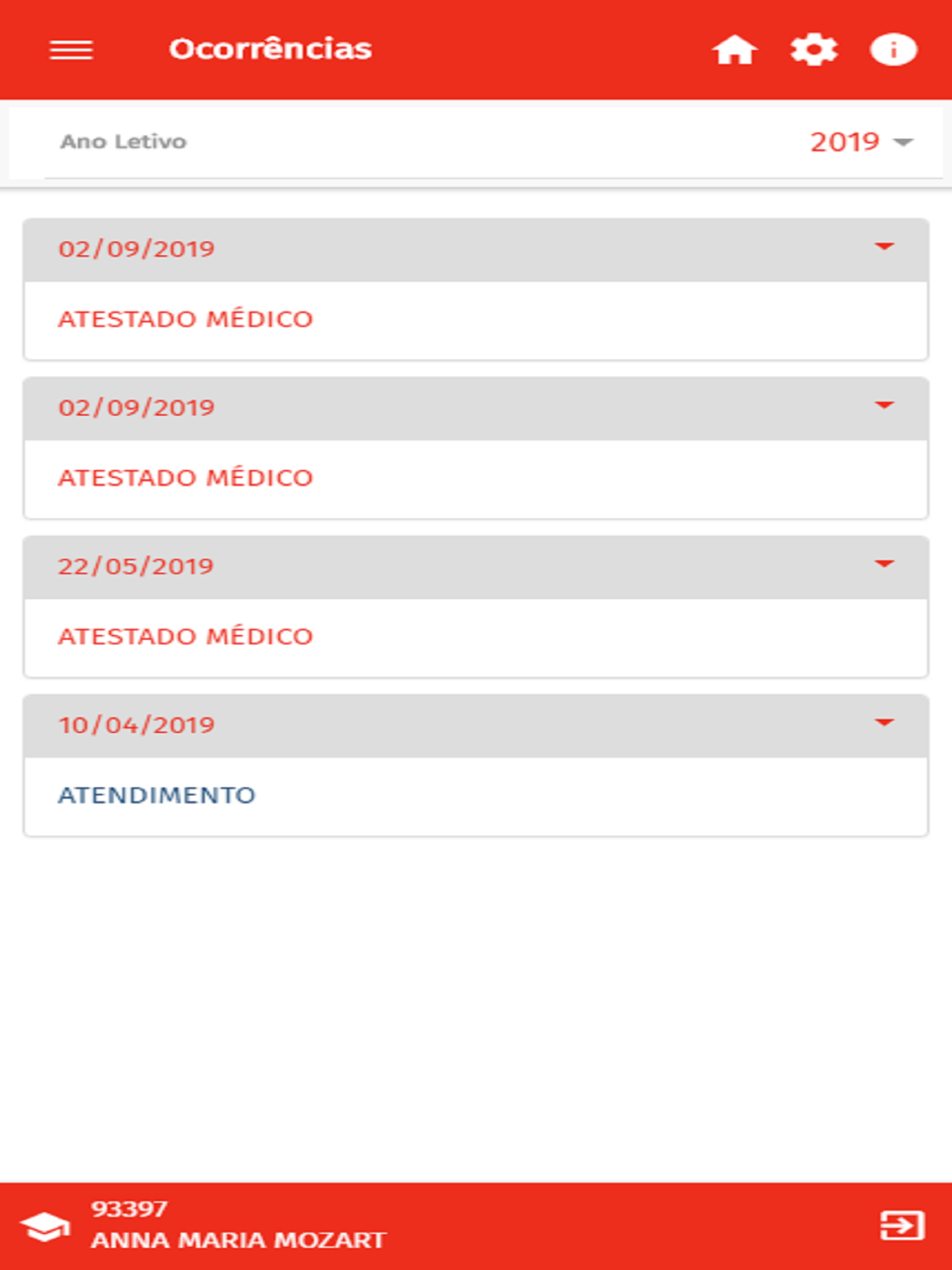The width and height of the screenshot is (952, 1270).
Task: Open the info icon
Action: pos(893,50)
